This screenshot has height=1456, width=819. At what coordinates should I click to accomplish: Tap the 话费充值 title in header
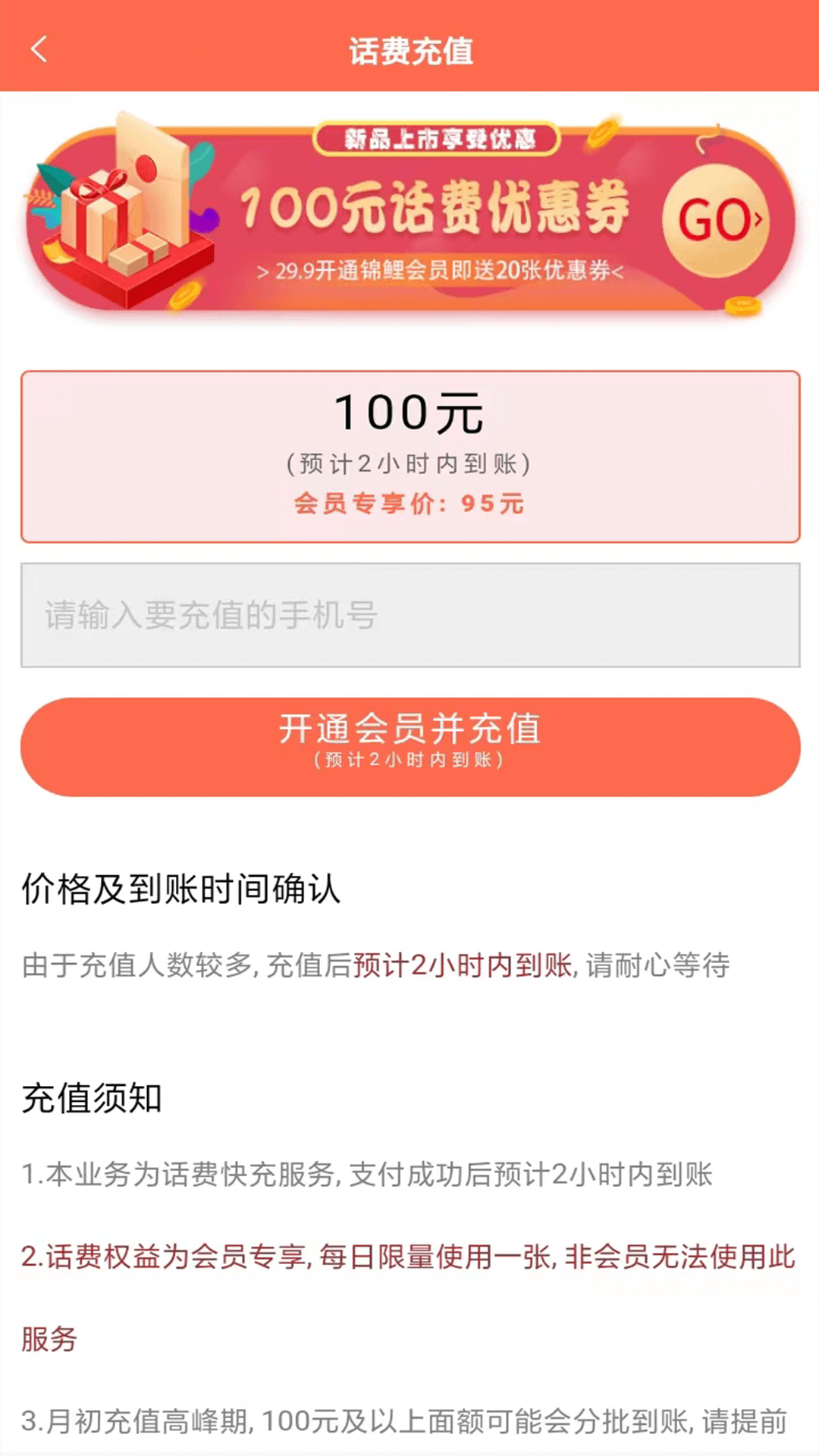[x=409, y=50]
